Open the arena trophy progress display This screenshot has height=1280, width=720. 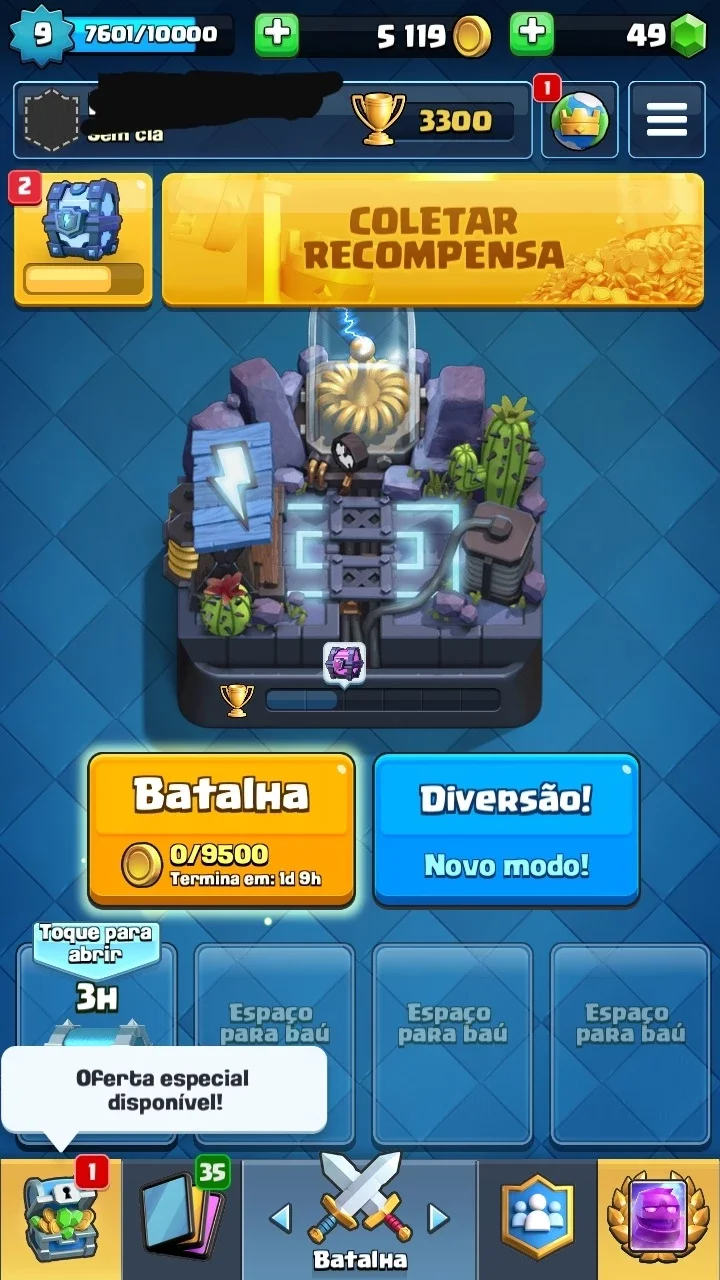click(x=361, y=700)
